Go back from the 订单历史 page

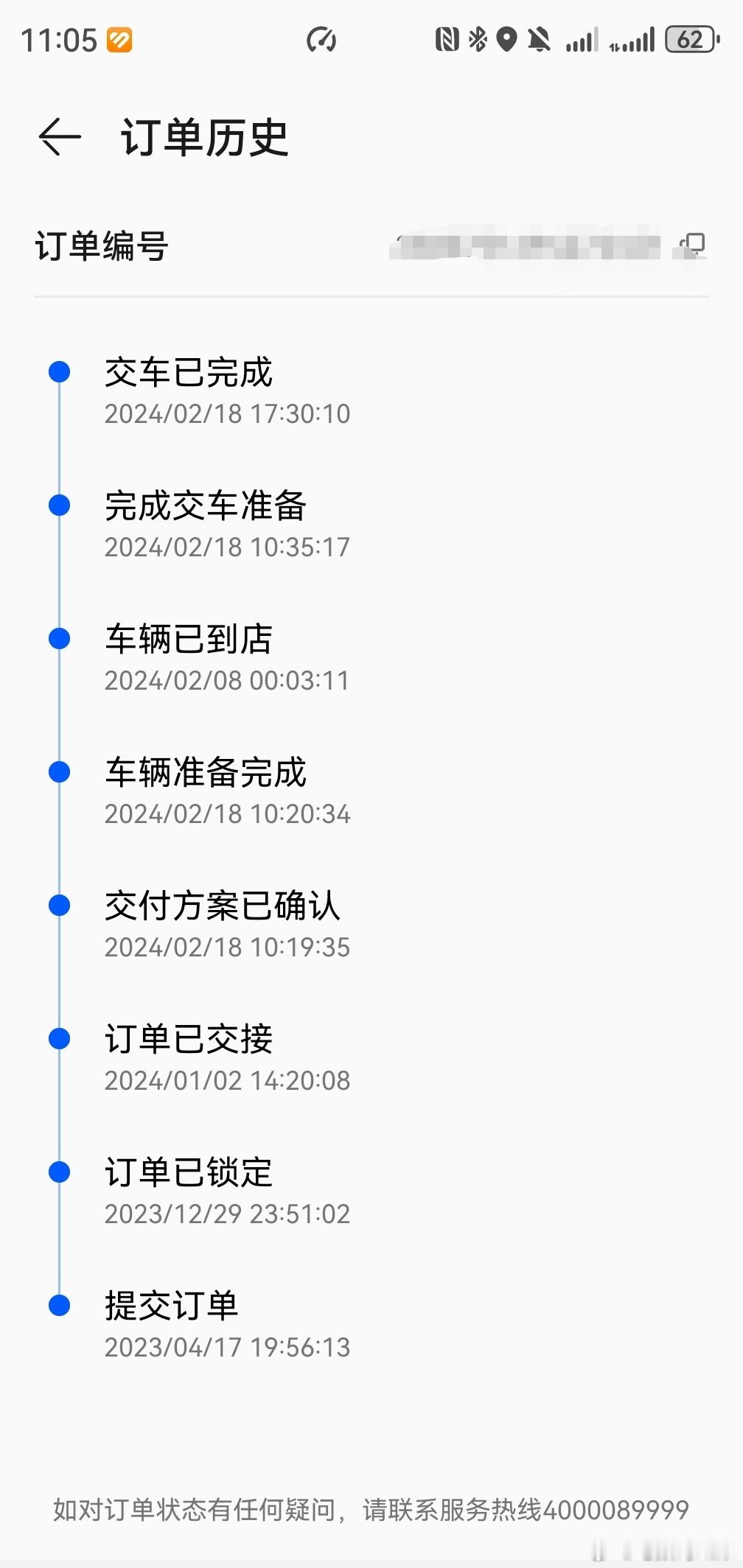coord(60,137)
